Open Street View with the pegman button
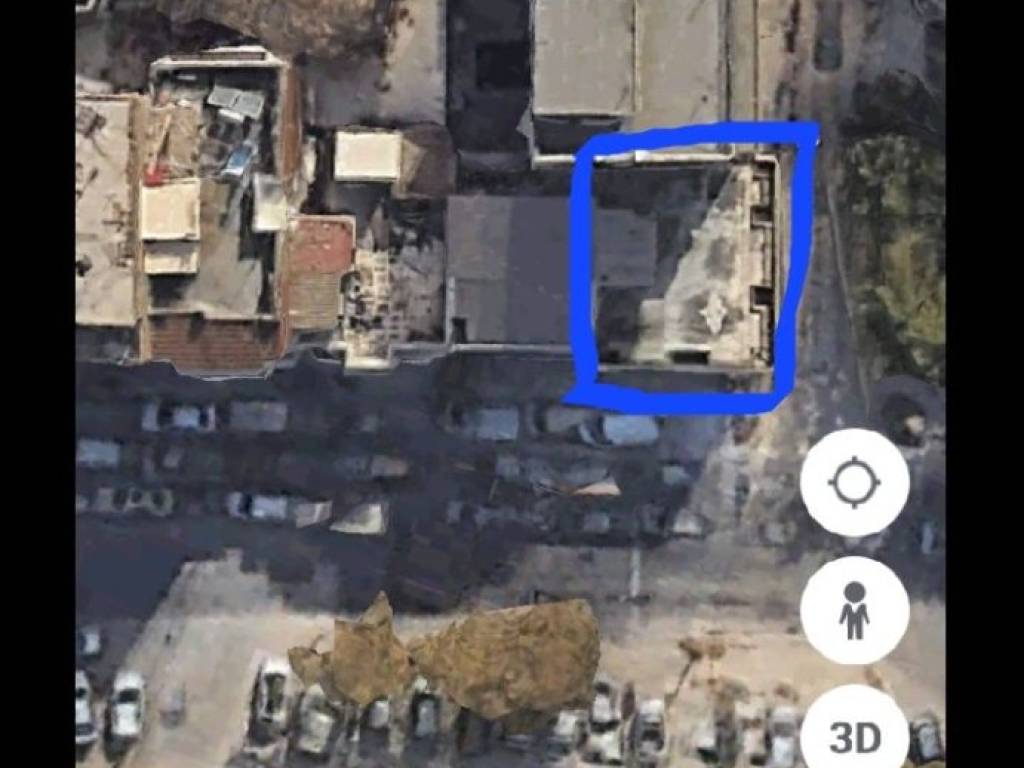 tap(854, 610)
